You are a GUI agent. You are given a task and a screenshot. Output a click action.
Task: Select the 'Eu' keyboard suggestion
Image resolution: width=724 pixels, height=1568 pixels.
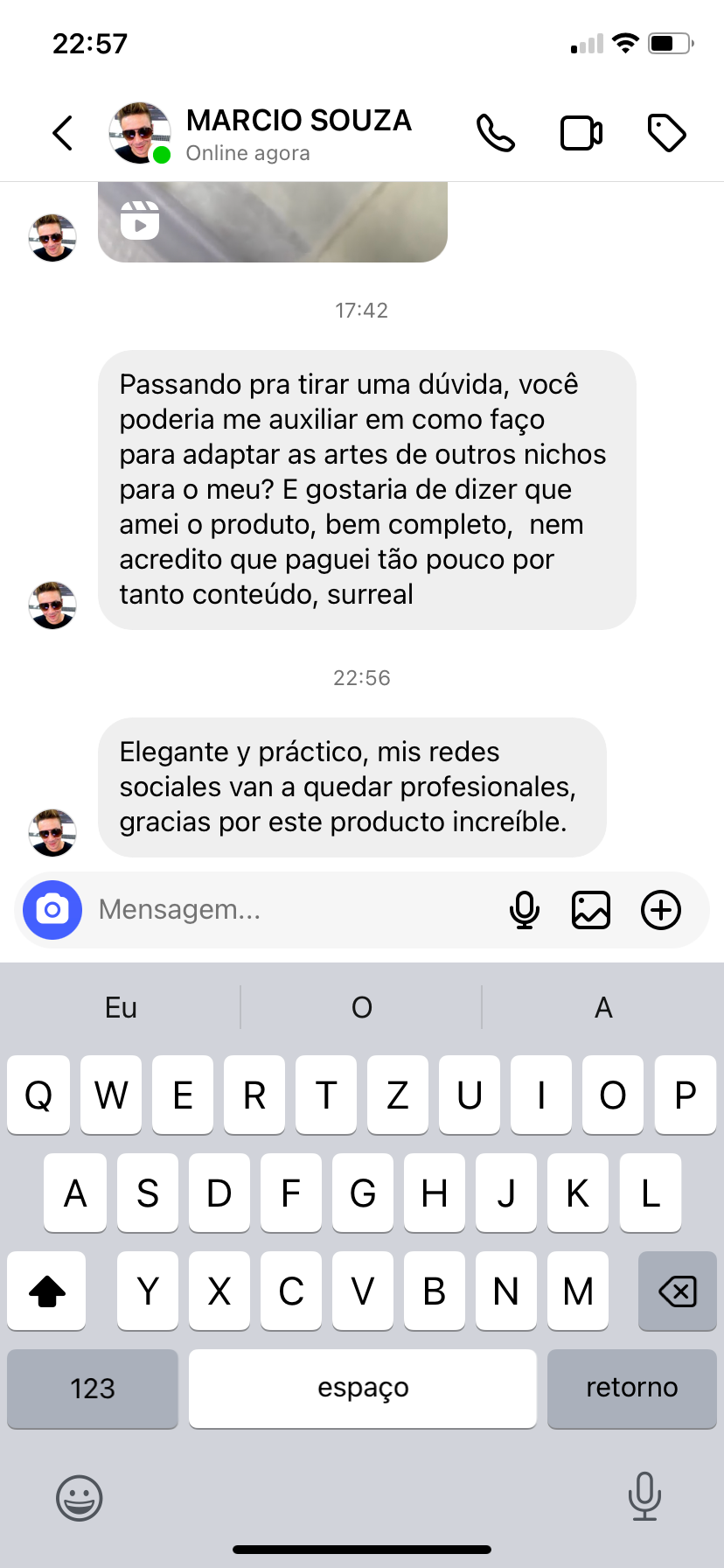point(121,1008)
